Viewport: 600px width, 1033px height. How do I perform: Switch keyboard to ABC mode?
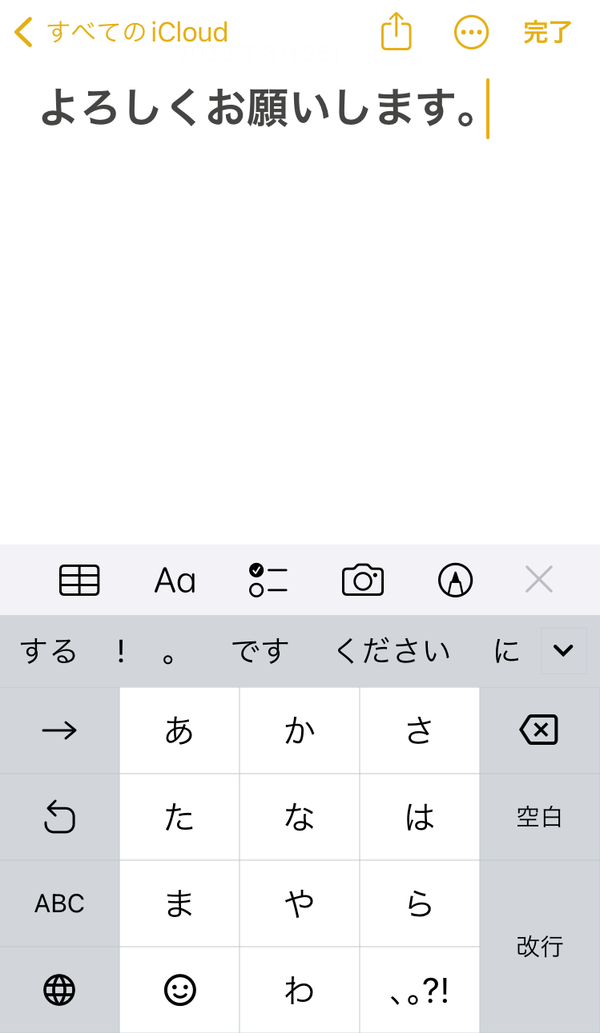(x=59, y=903)
